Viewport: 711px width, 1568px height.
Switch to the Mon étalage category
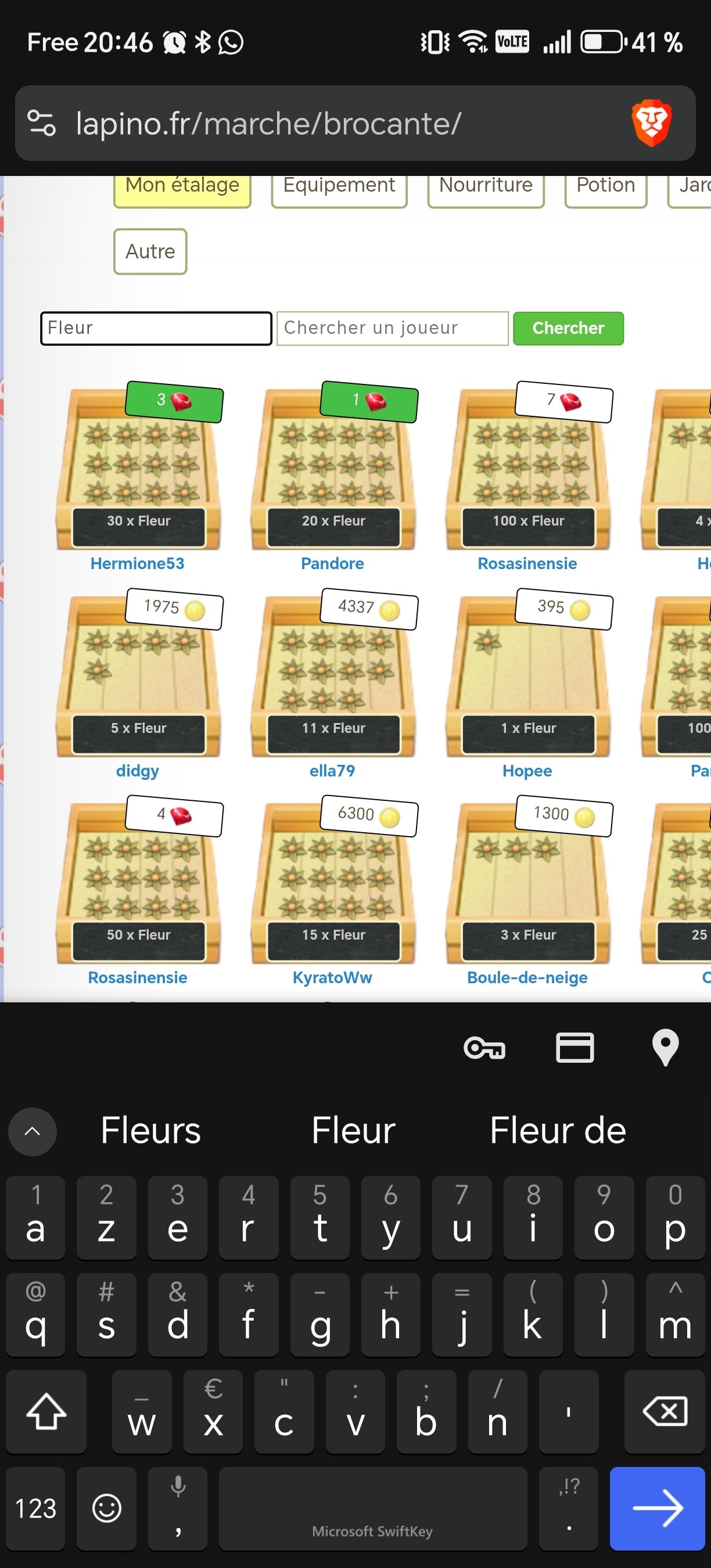pyautogui.click(x=182, y=187)
